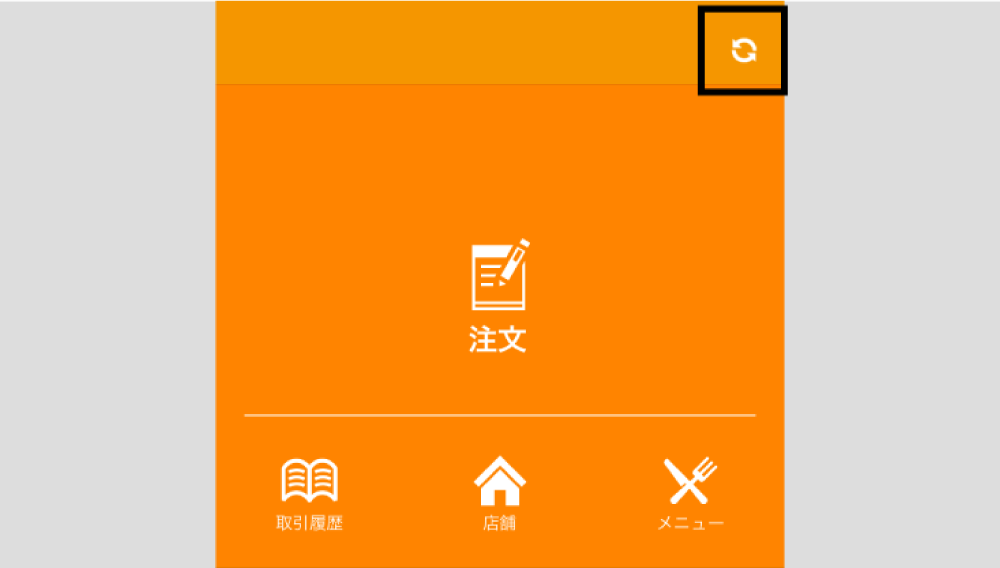Open the 注文 order screen
Image resolution: width=1000 pixels, height=568 pixels.
pyautogui.click(x=499, y=295)
